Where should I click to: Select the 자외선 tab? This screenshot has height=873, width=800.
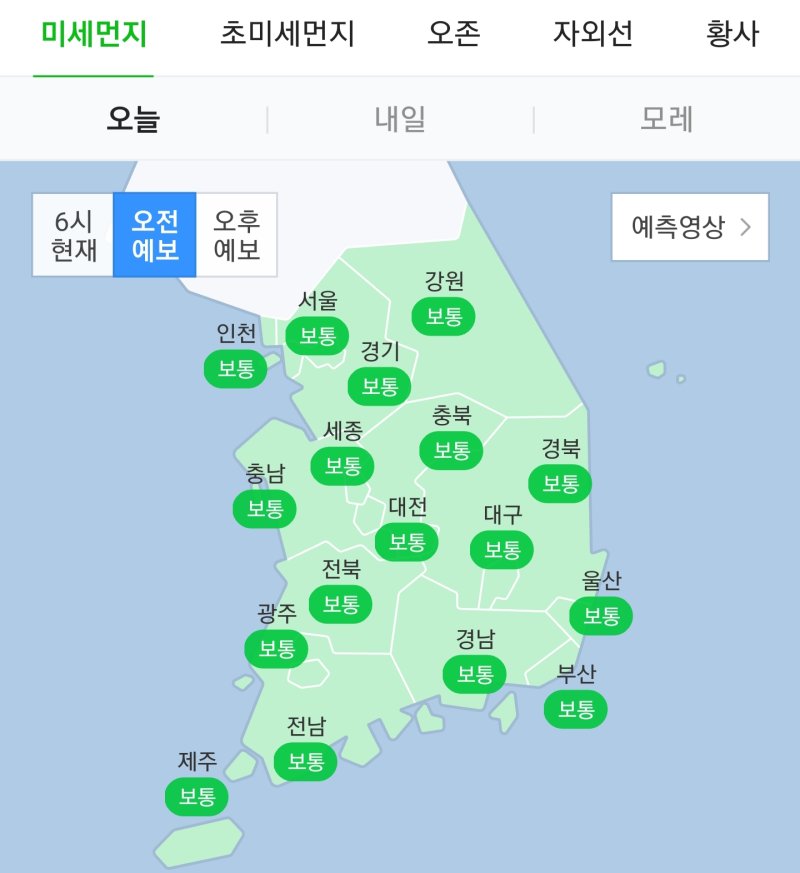tap(593, 35)
